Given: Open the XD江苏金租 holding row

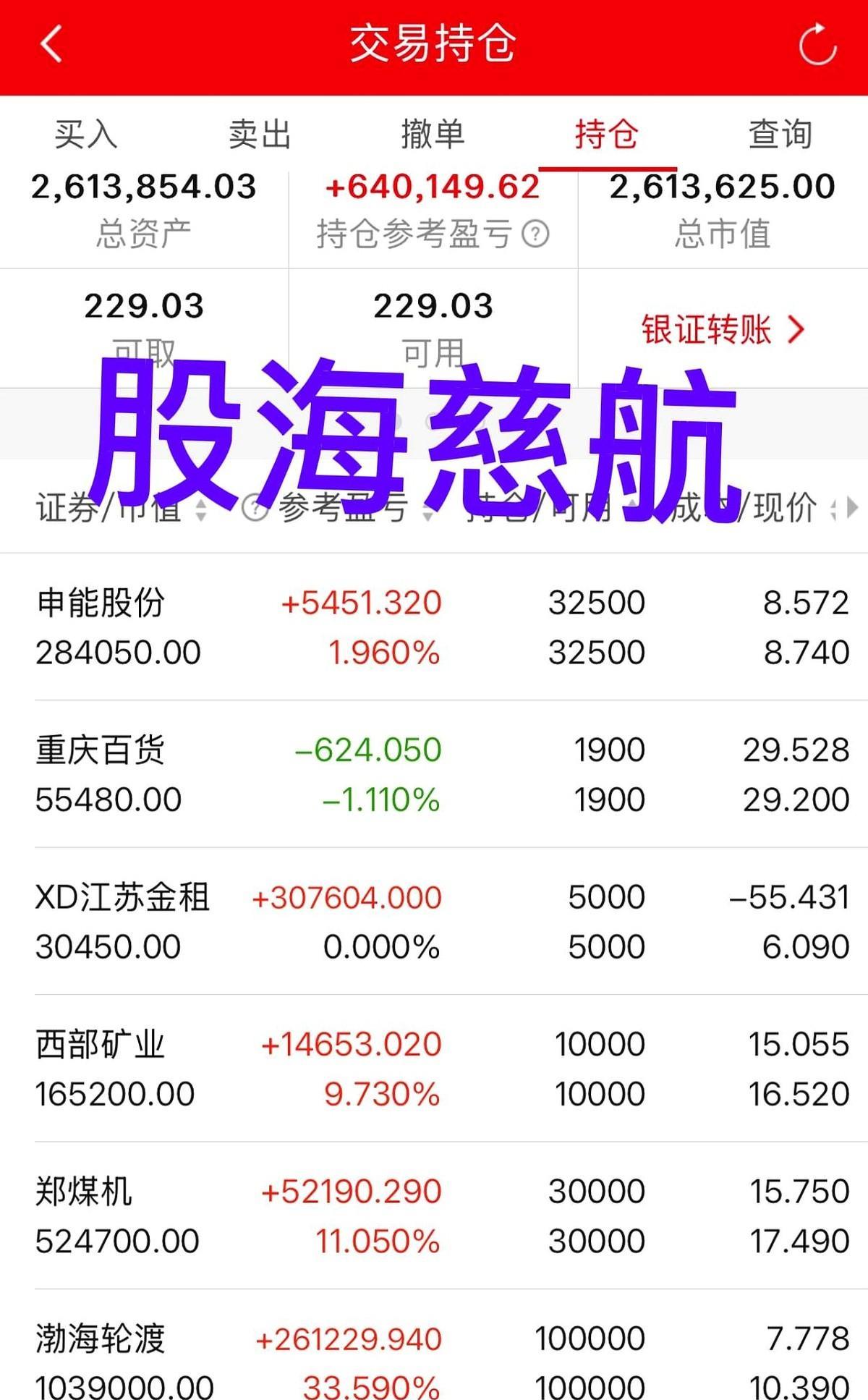Looking at the screenshot, I should [x=434, y=922].
